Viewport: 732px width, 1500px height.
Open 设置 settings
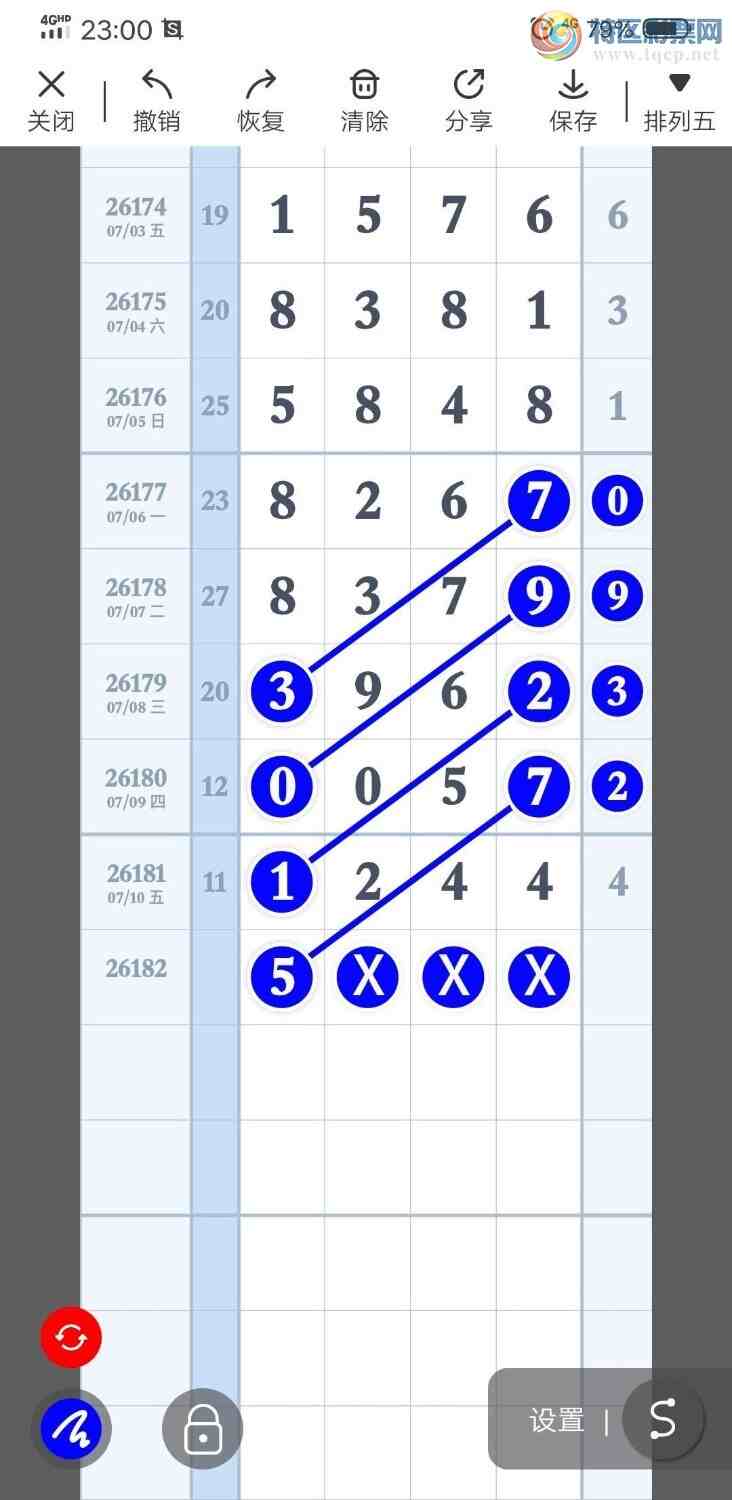pyautogui.click(x=557, y=1420)
